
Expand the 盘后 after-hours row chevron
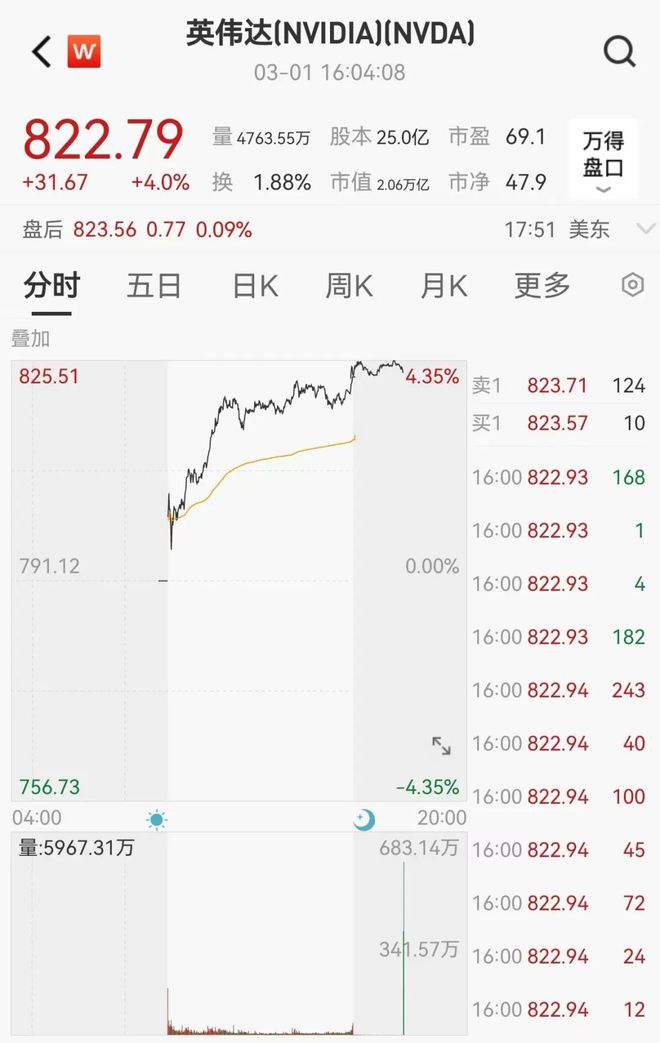pos(645,229)
